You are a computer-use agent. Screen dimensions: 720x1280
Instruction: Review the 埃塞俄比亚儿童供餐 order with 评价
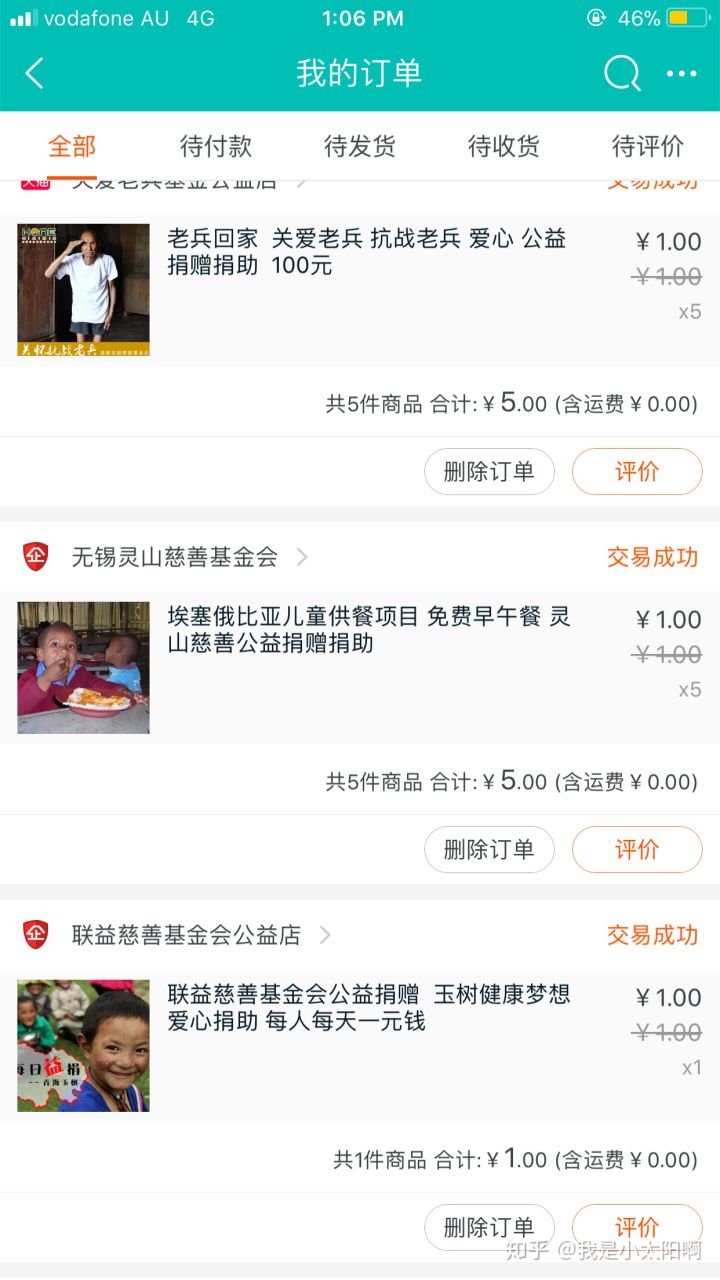[x=637, y=850]
